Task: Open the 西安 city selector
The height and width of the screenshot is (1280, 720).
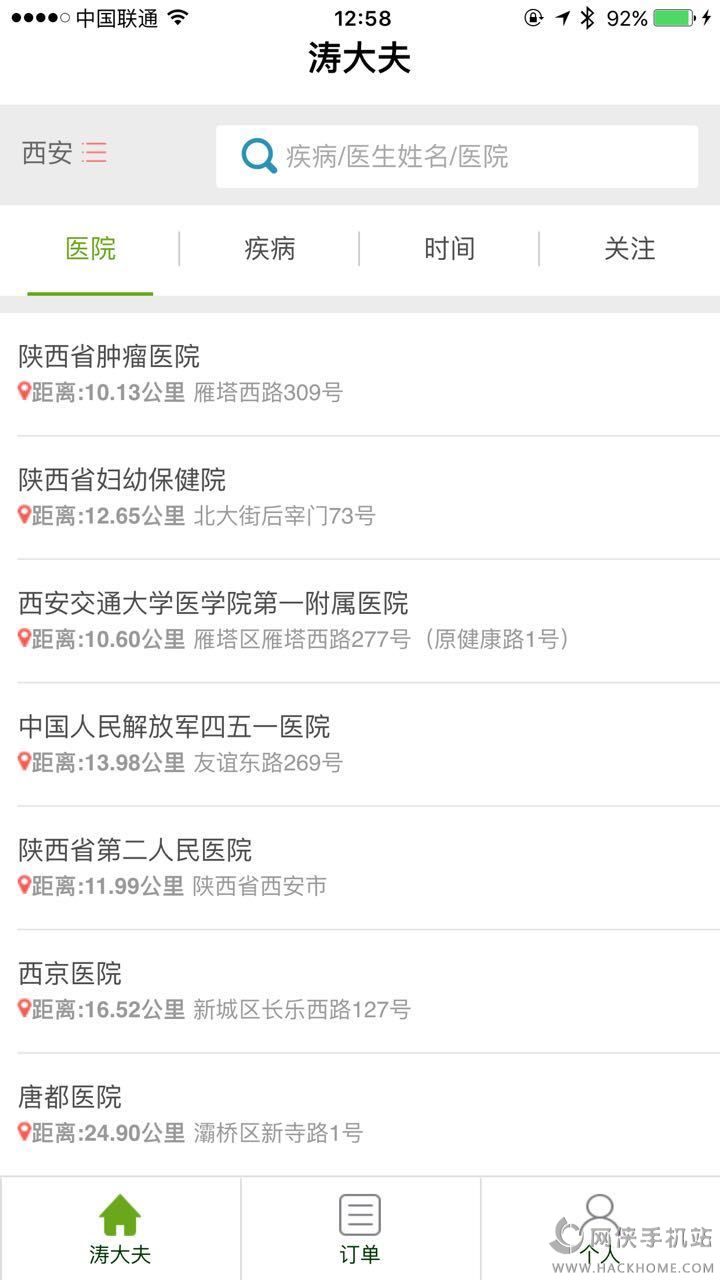Action: [64, 154]
